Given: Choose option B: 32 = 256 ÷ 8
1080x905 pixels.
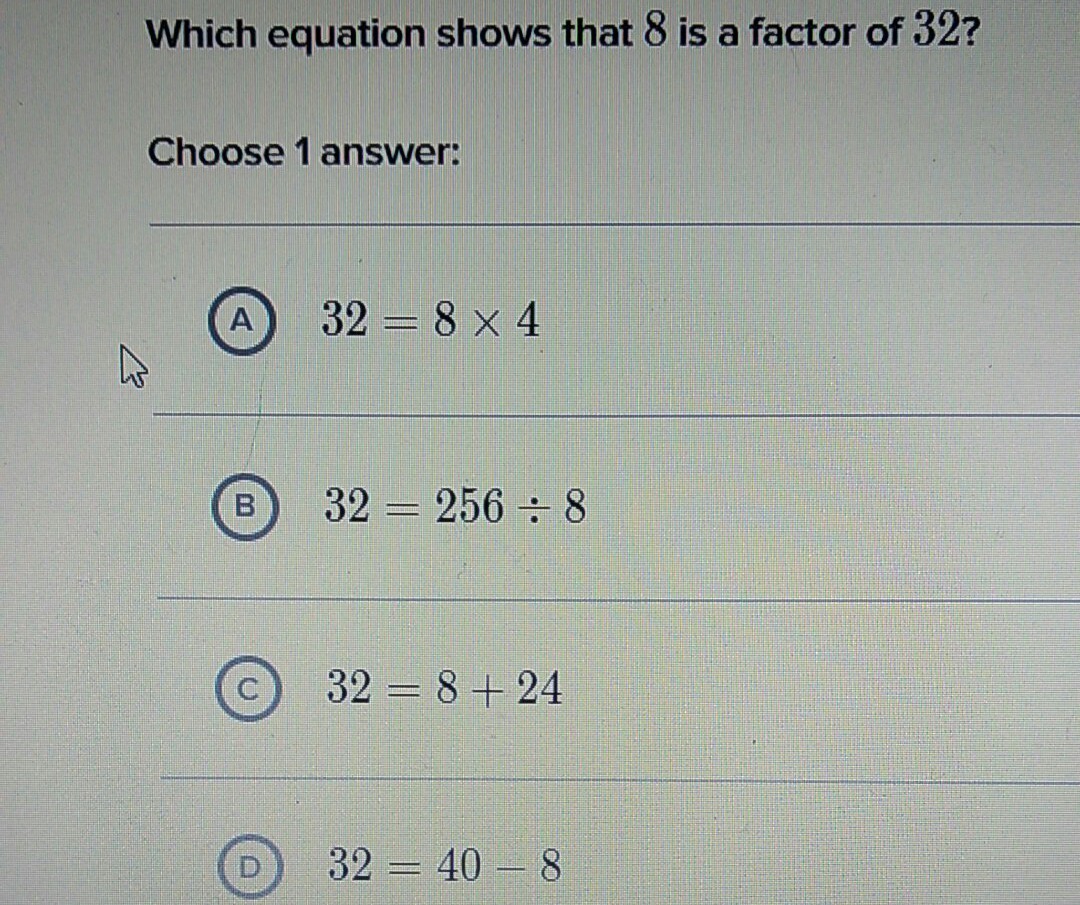Looking at the screenshot, I should [241, 509].
